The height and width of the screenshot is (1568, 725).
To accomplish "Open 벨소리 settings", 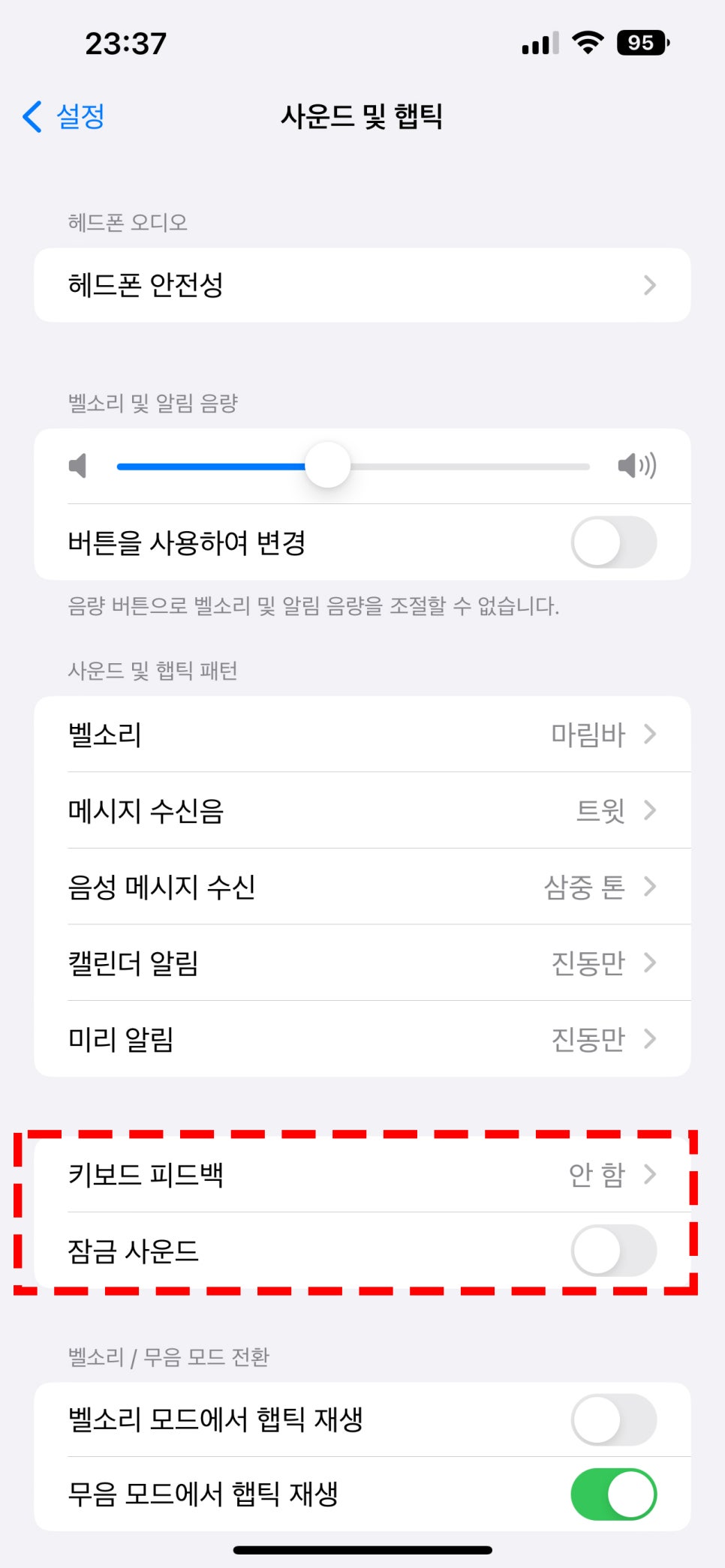I will pos(362,734).
